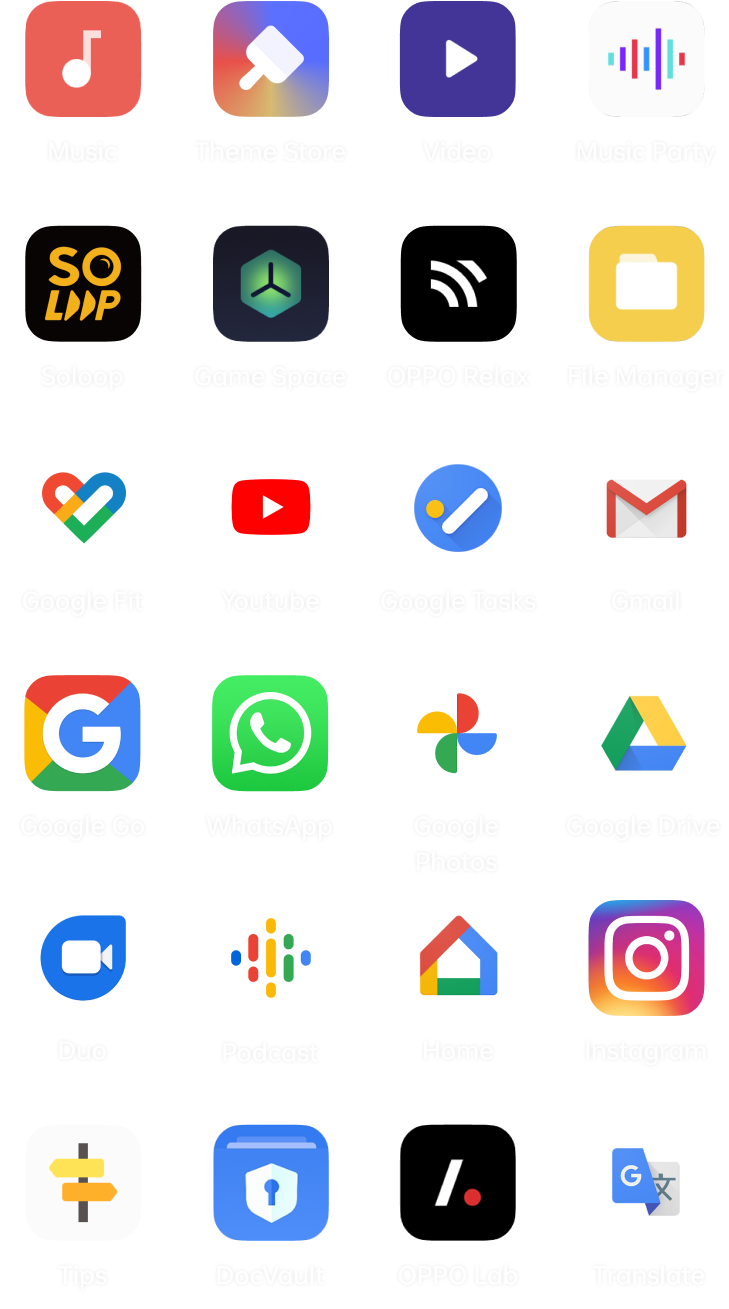Listen with the Podcast app
Screen dimensions: 729x1309
270,957
